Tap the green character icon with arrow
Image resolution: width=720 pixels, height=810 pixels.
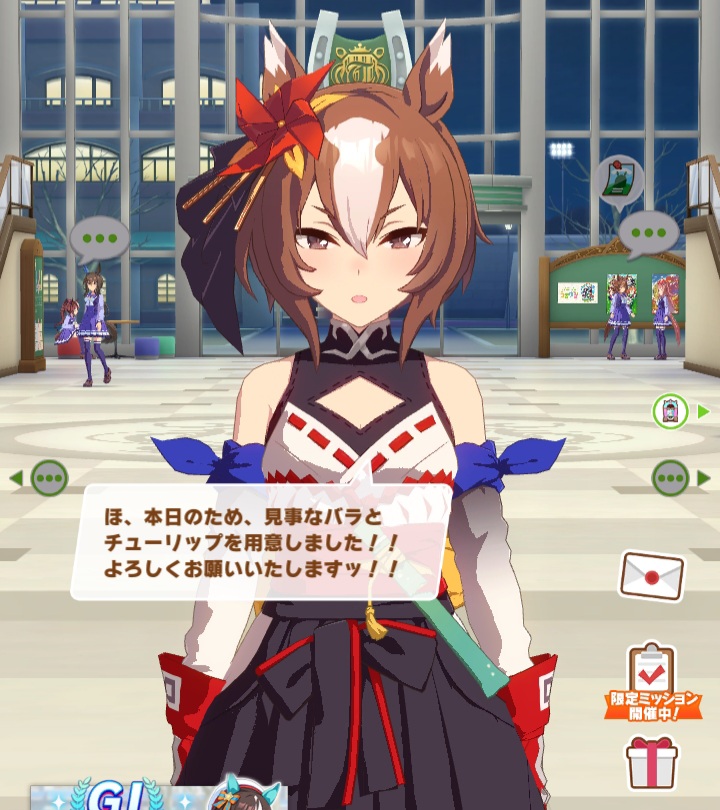[671, 410]
